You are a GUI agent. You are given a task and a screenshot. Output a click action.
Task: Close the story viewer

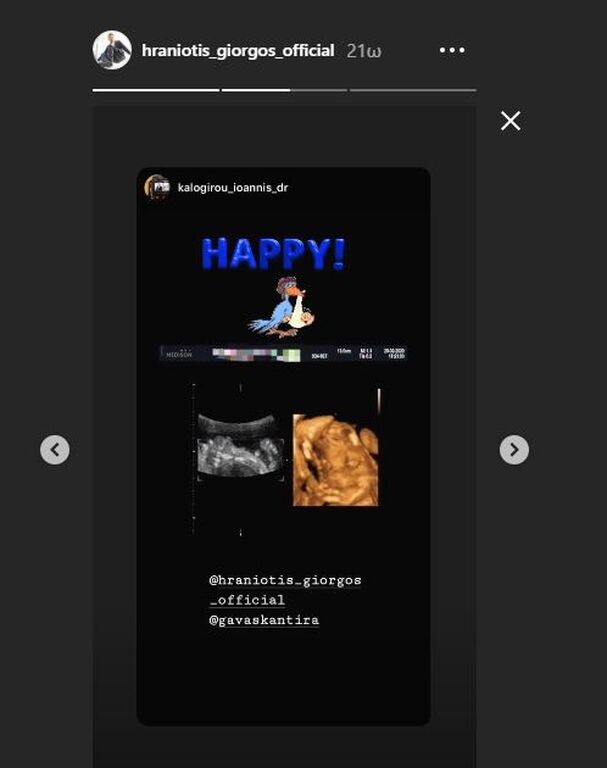(x=510, y=121)
